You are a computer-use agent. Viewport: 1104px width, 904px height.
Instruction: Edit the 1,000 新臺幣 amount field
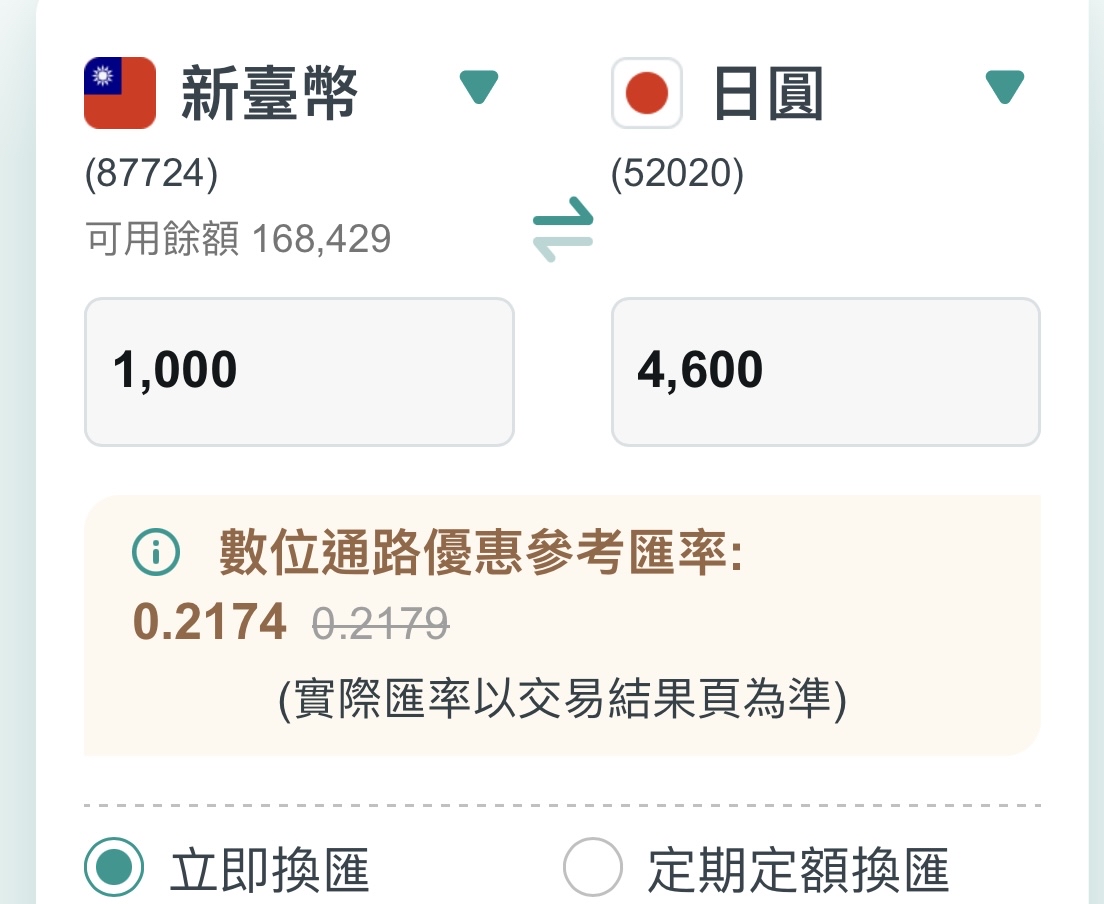[299, 371]
